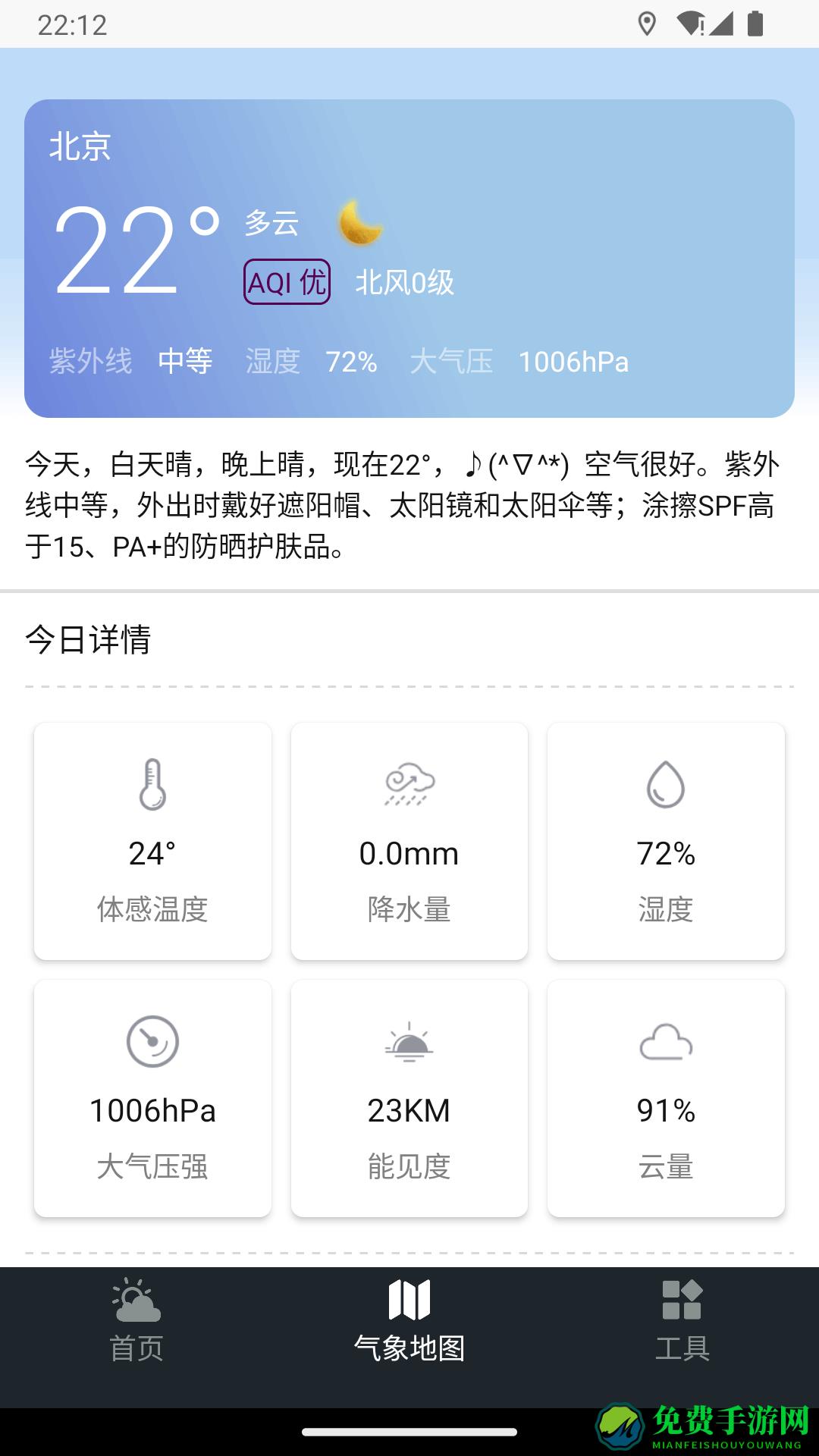The height and width of the screenshot is (1456, 819).
Task: Click the water droplet icon for 湿度
Action: pyautogui.click(x=666, y=785)
